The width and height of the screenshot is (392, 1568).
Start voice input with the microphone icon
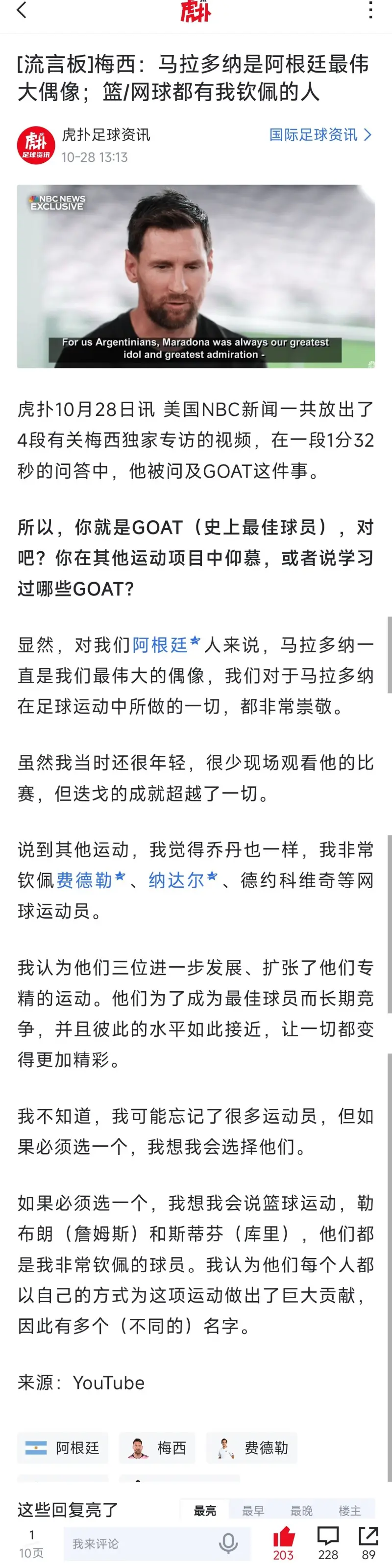(228, 1543)
